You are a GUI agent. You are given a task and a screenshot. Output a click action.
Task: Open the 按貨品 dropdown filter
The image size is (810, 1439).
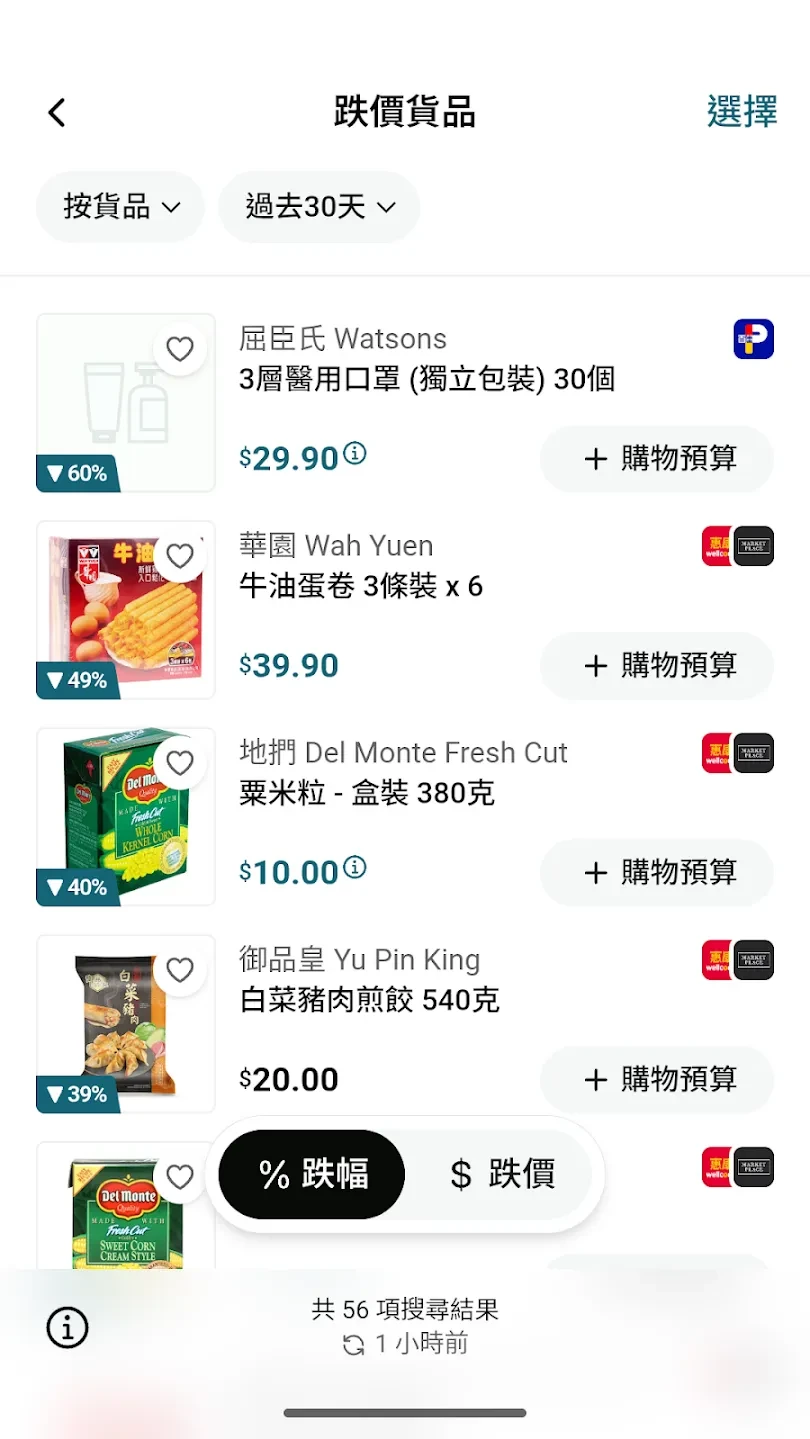tap(121, 207)
